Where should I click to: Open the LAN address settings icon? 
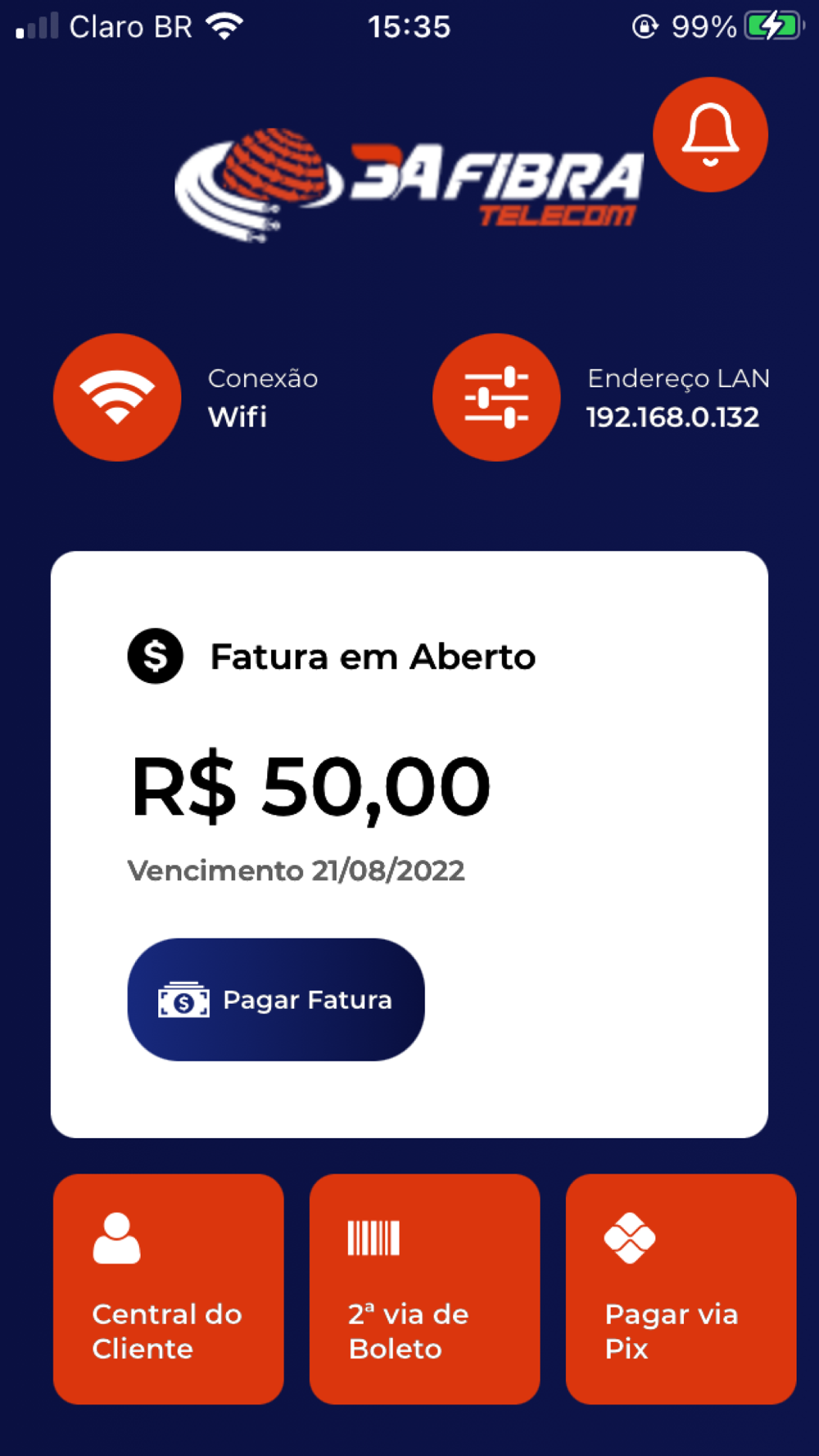tap(496, 397)
